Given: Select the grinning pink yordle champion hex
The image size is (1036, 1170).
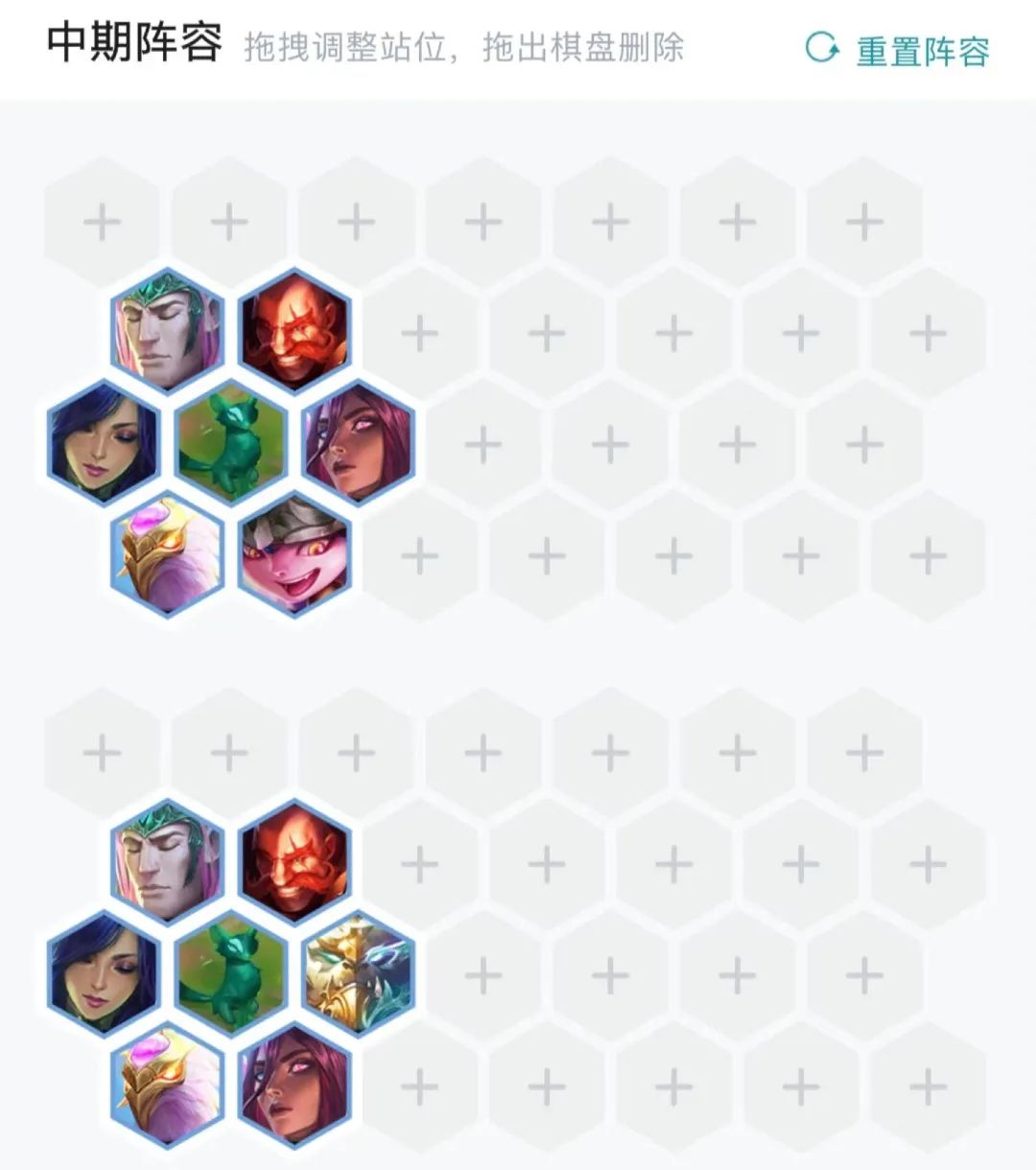Looking at the screenshot, I should pyautogui.click(x=294, y=556).
